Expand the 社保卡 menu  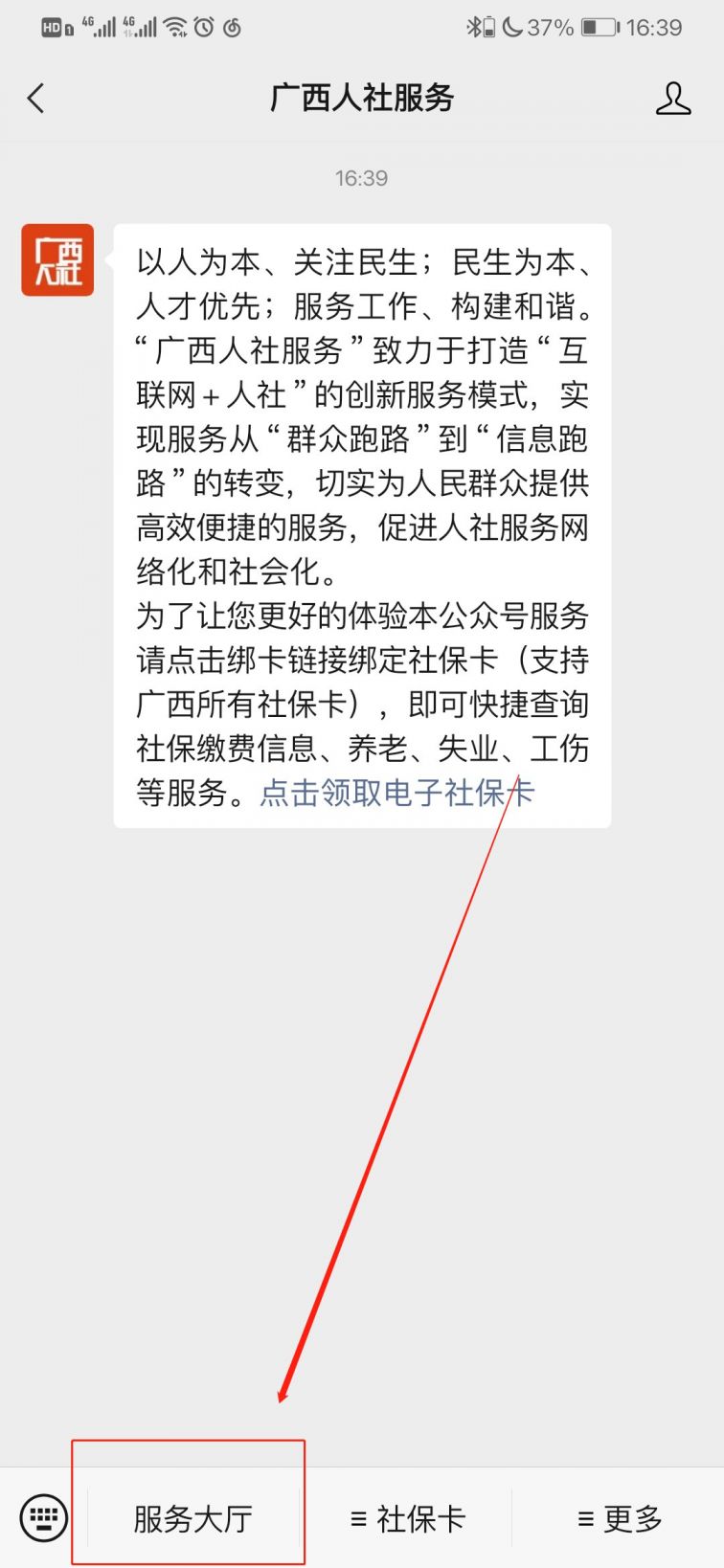pos(408,1518)
